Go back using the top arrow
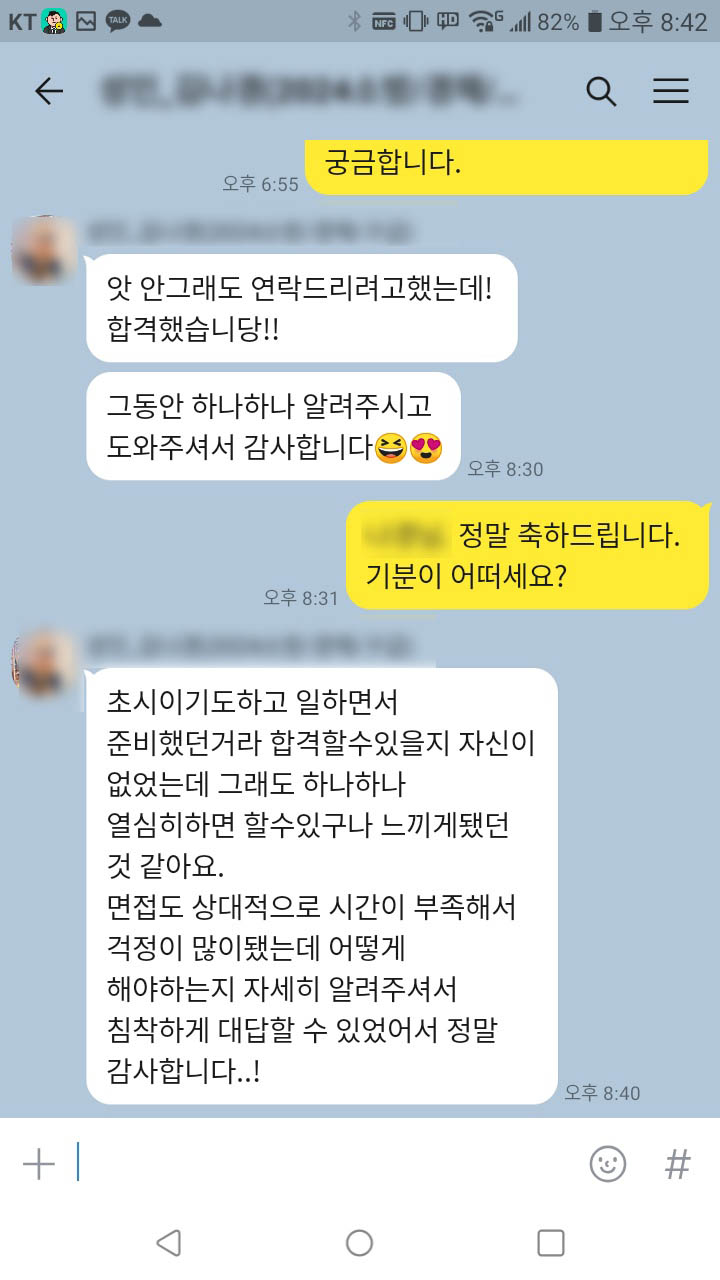The image size is (720, 1280). [48, 91]
